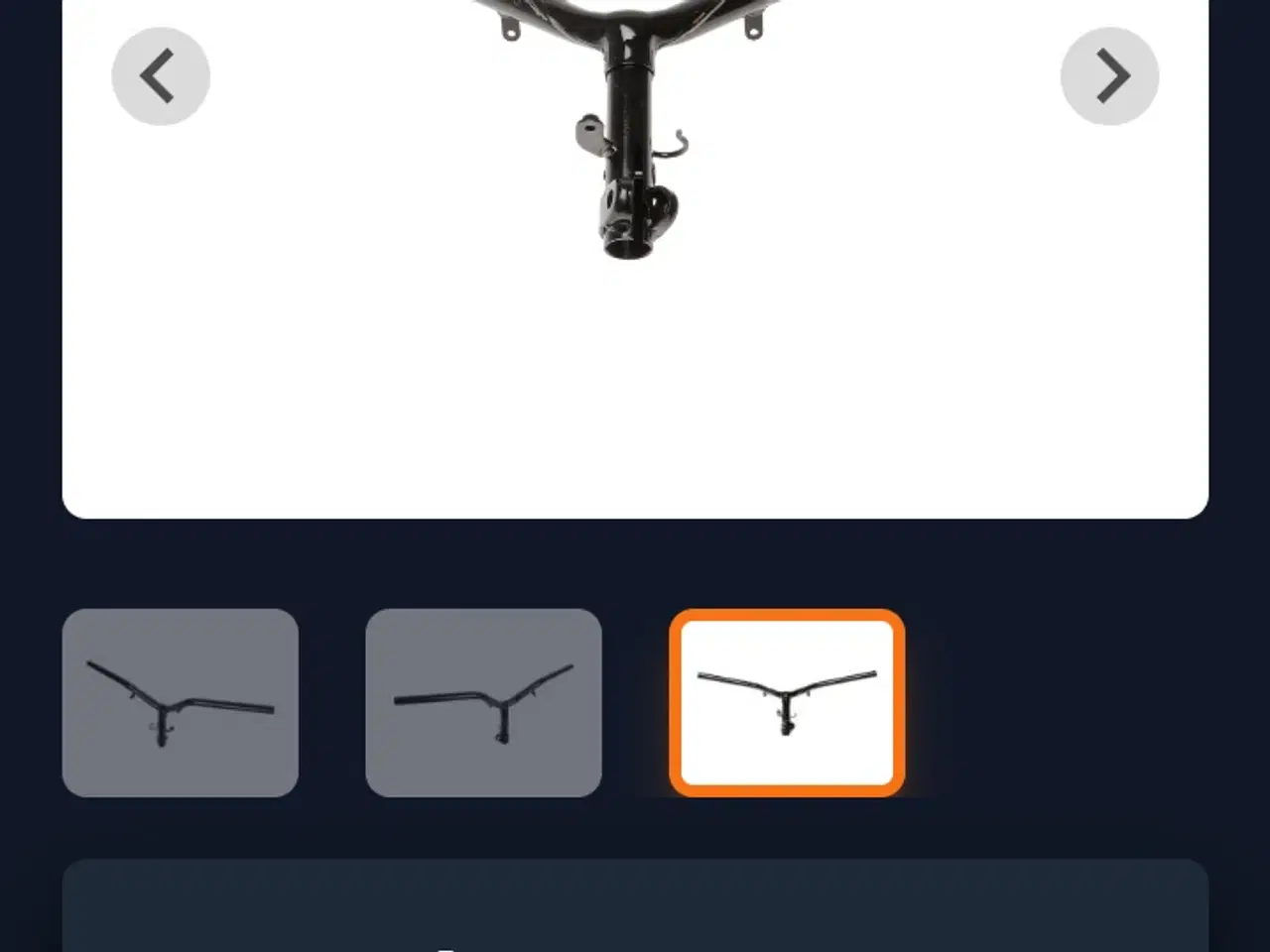Select the second handlebar thumbnail
The image size is (1270, 952).
click(x=483, y=702)
